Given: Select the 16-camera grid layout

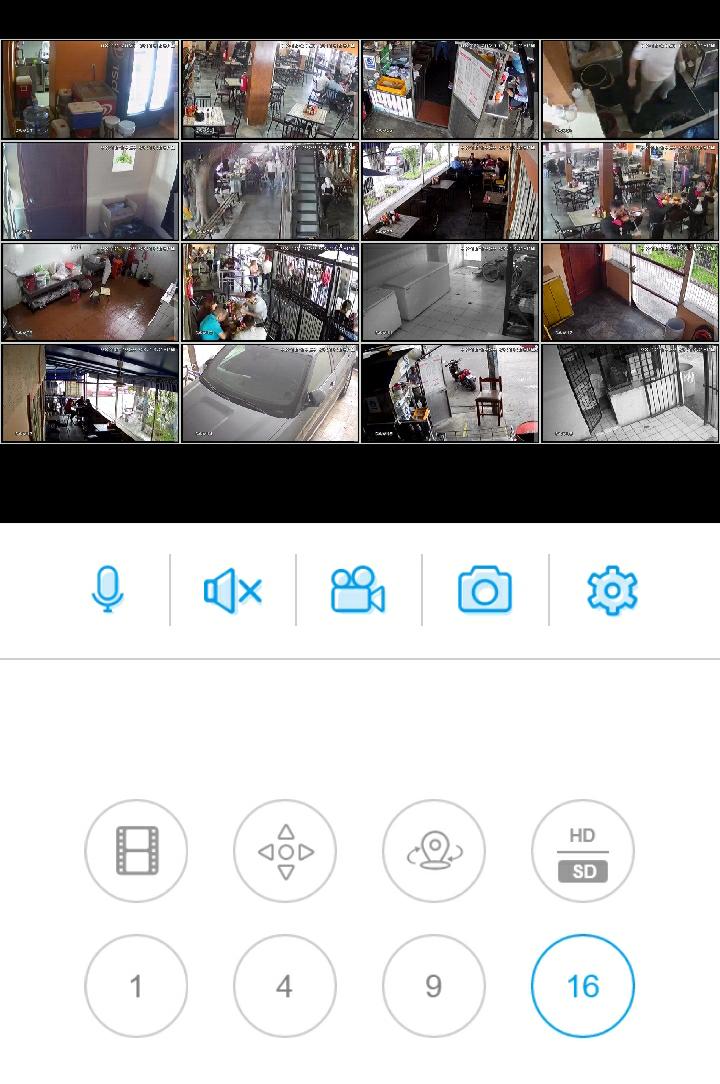Looking at the screenshot, I should point(583,986).
